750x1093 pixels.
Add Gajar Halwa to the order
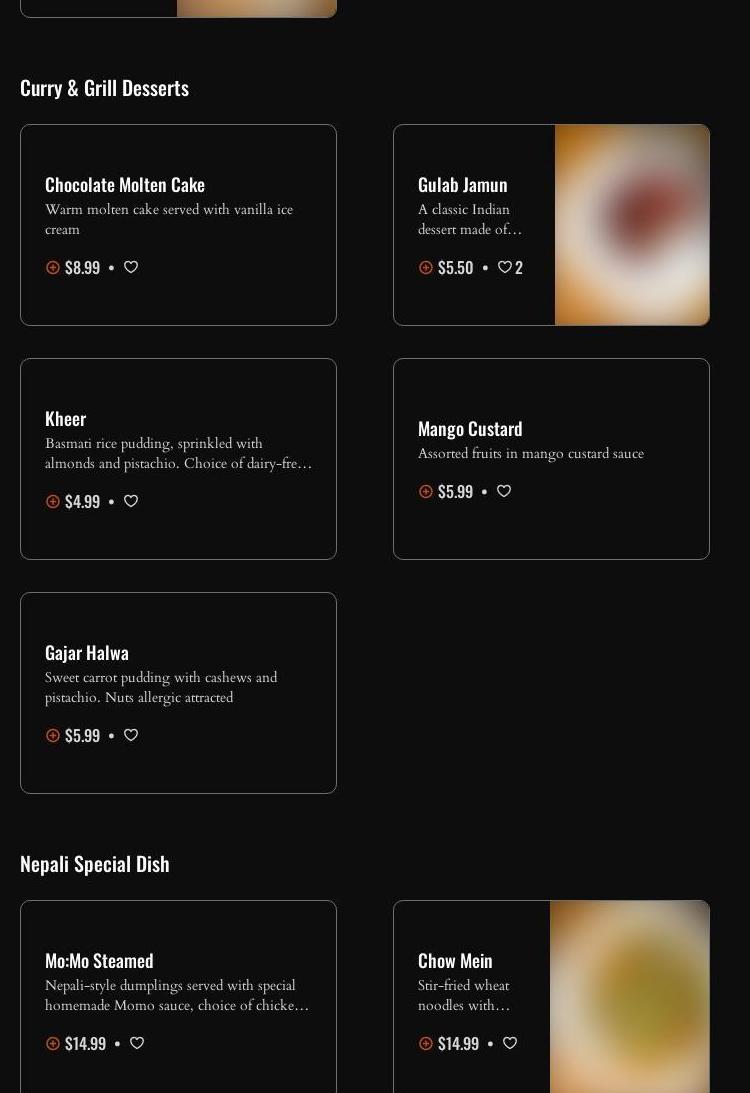pos(53,735)
